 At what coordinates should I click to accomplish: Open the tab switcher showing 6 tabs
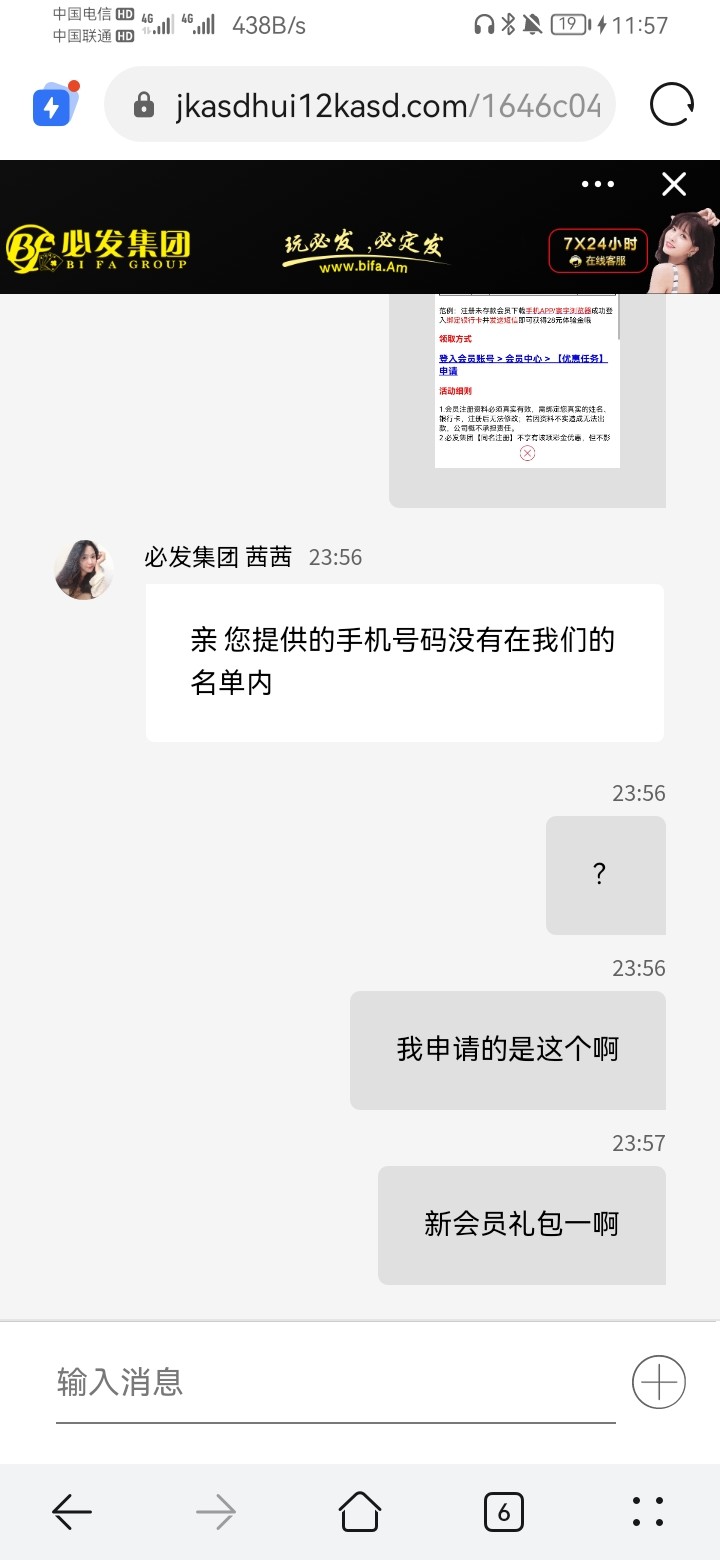point(504,1511)
